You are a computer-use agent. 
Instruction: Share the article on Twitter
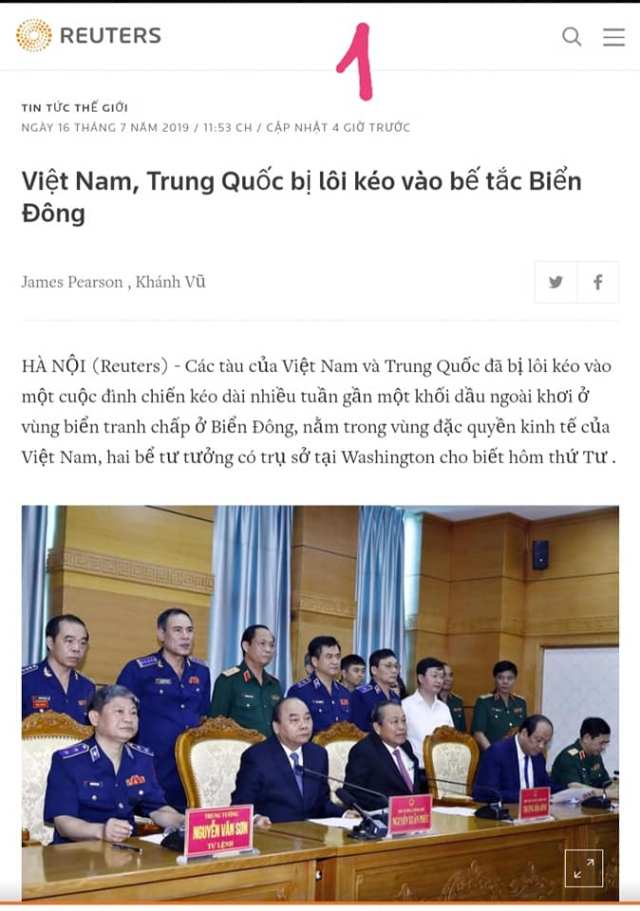555,282
